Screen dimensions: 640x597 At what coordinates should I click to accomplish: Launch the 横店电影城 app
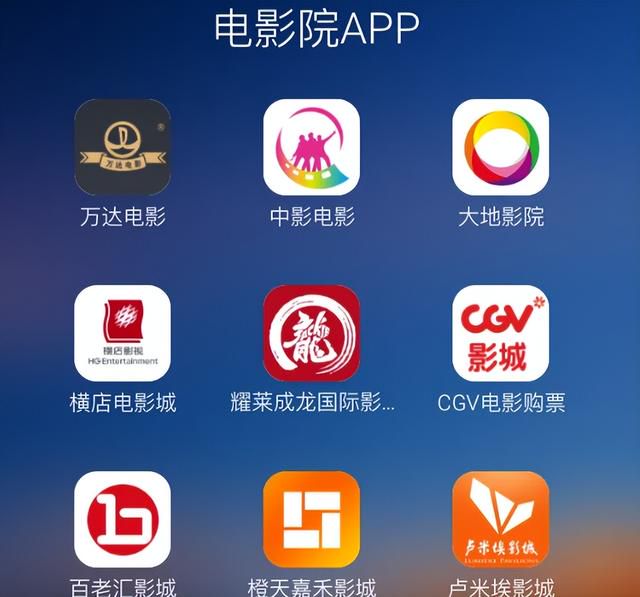122,333
